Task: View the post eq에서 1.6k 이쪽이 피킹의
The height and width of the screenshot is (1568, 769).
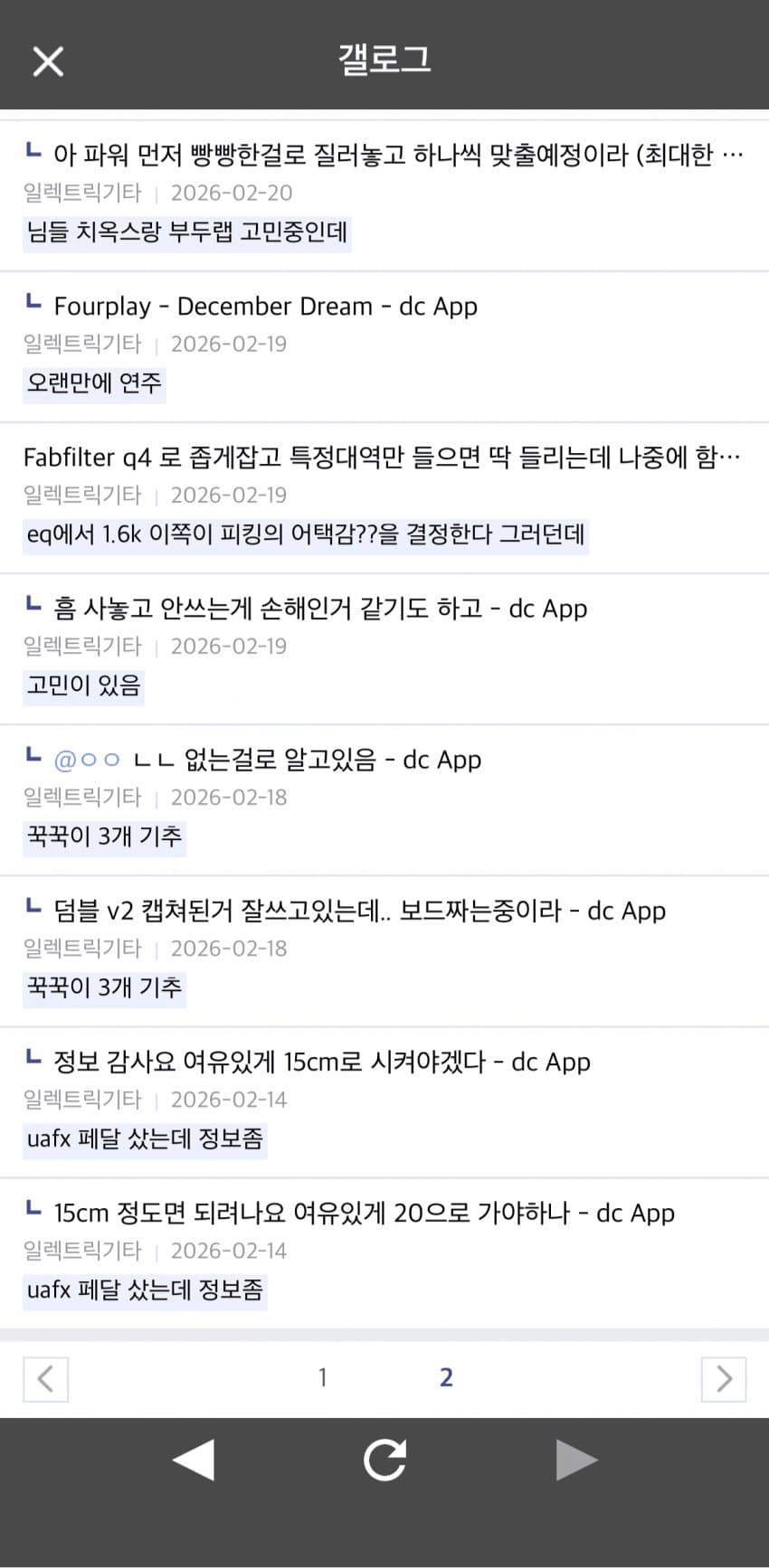Action: [x=306, y=534]
